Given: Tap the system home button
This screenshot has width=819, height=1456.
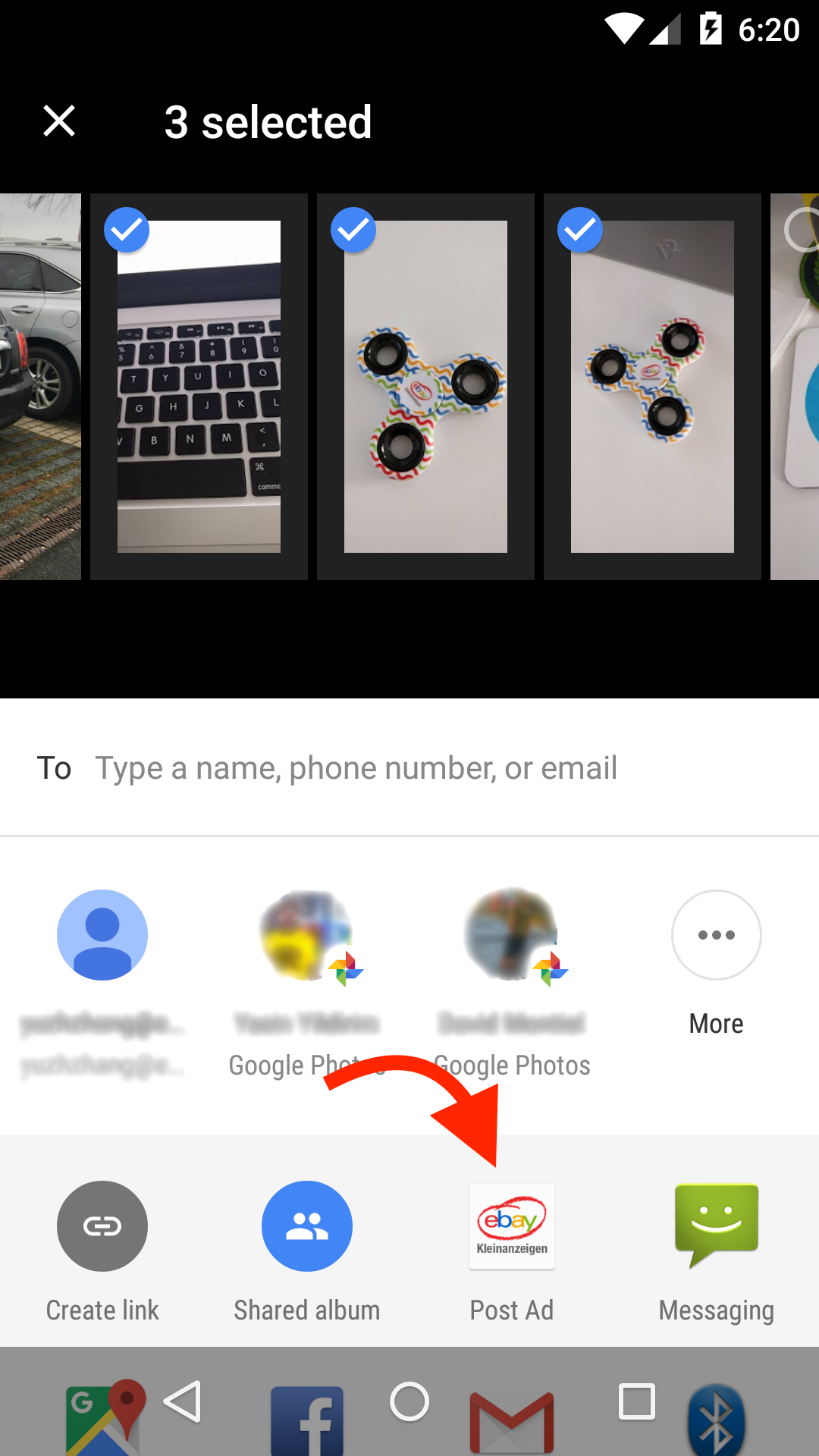Looking at the screenshot, I should (x=409, y=1401).
